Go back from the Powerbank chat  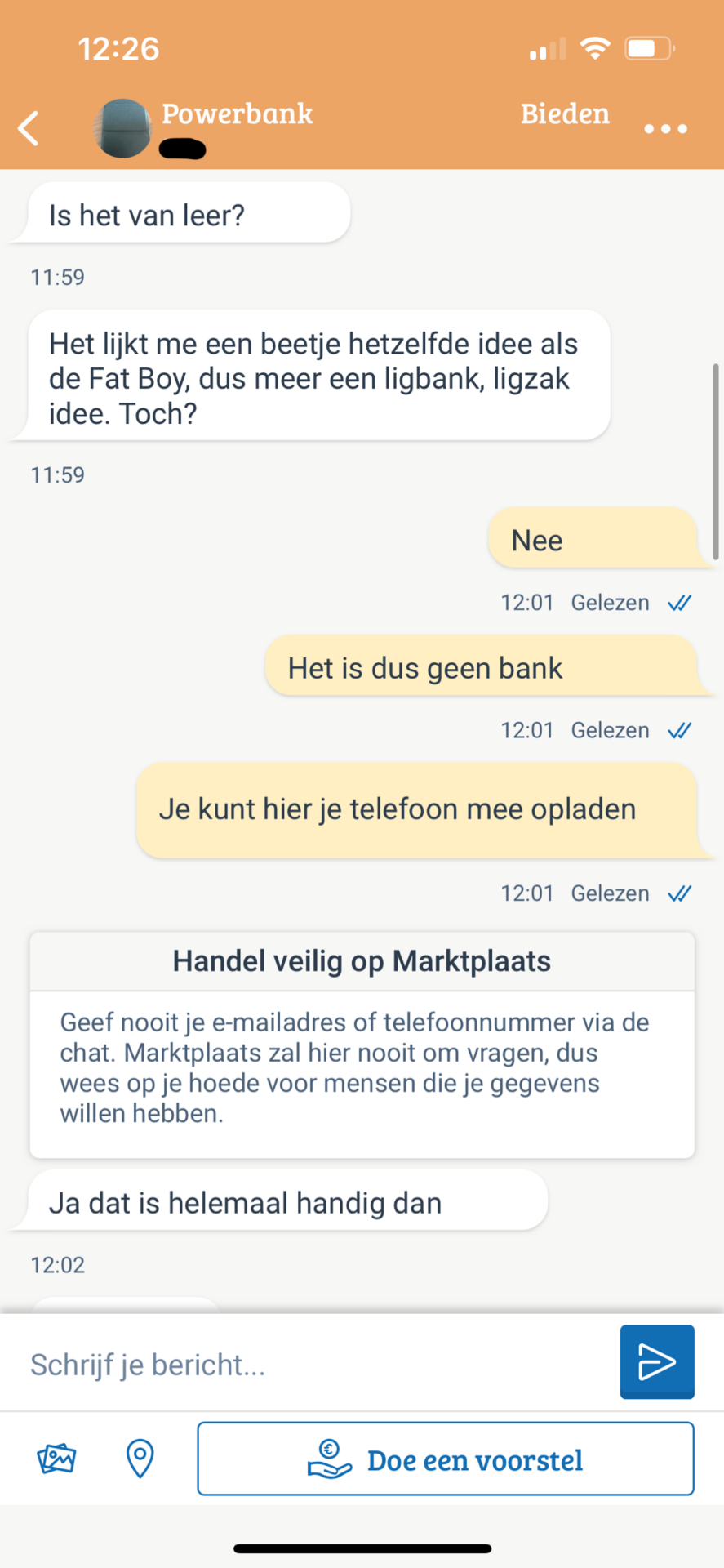click(x=29, y=128)
